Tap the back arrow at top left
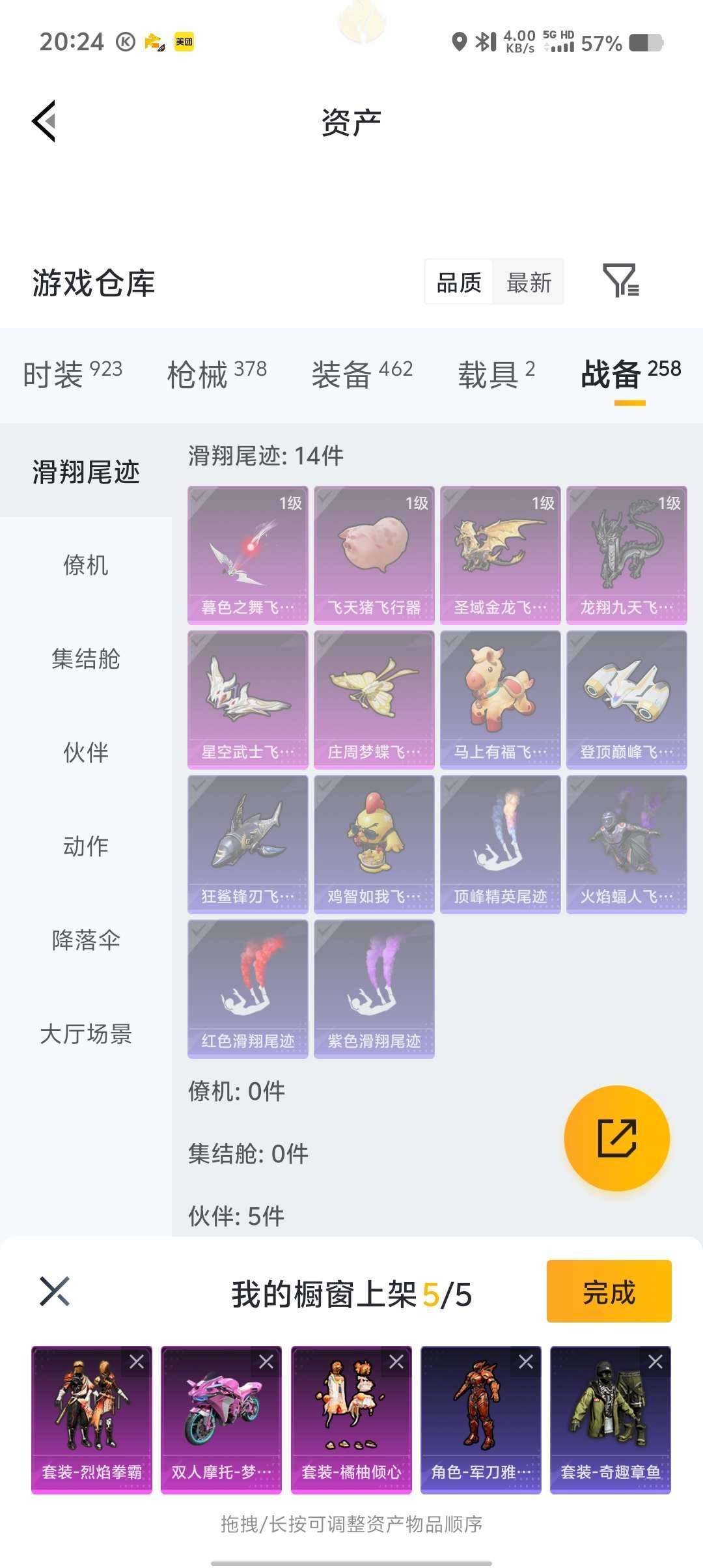This screenshot has height=1568, width=703. (x=43, y=121)
